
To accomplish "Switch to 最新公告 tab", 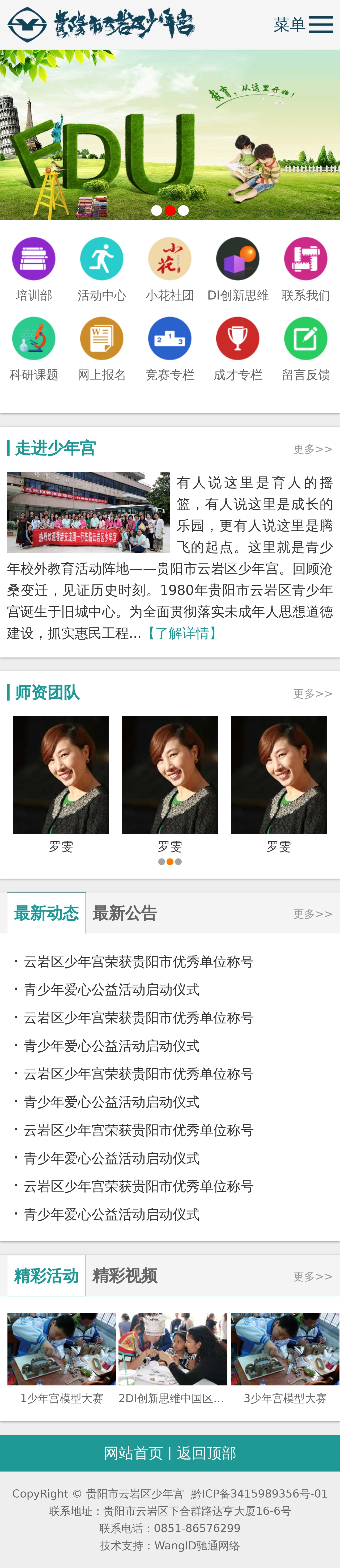I will 125,913.
